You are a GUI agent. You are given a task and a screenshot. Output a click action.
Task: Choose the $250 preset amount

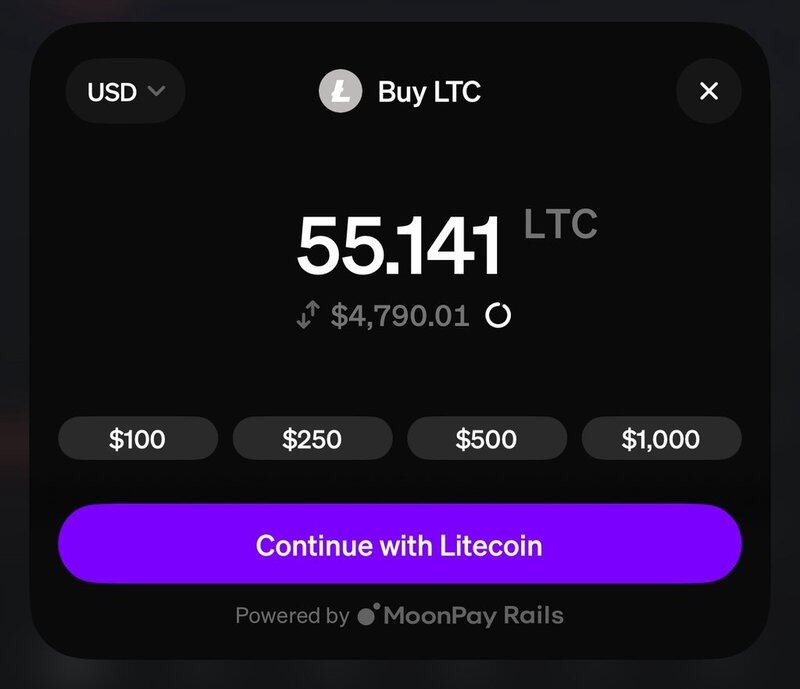(x=312, y=438)
